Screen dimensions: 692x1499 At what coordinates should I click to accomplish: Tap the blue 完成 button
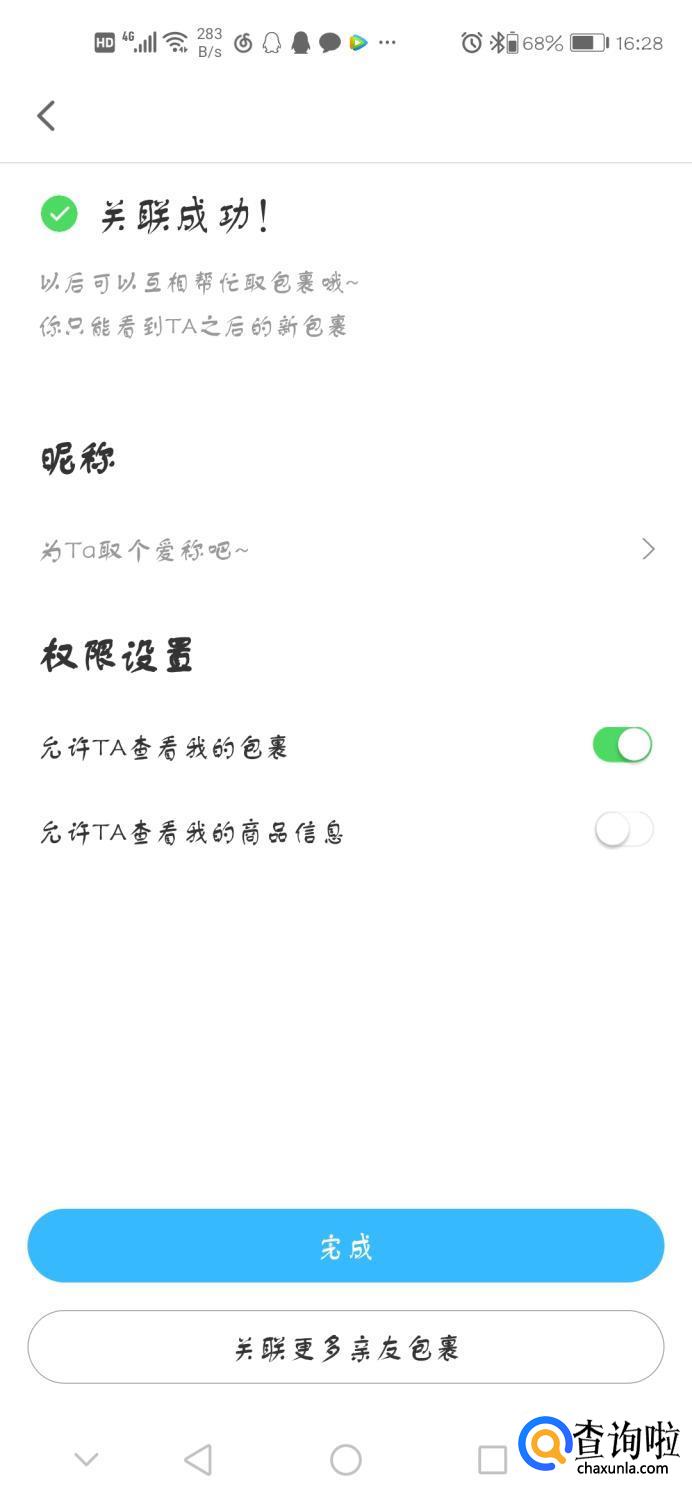[x=346, y=1246]
